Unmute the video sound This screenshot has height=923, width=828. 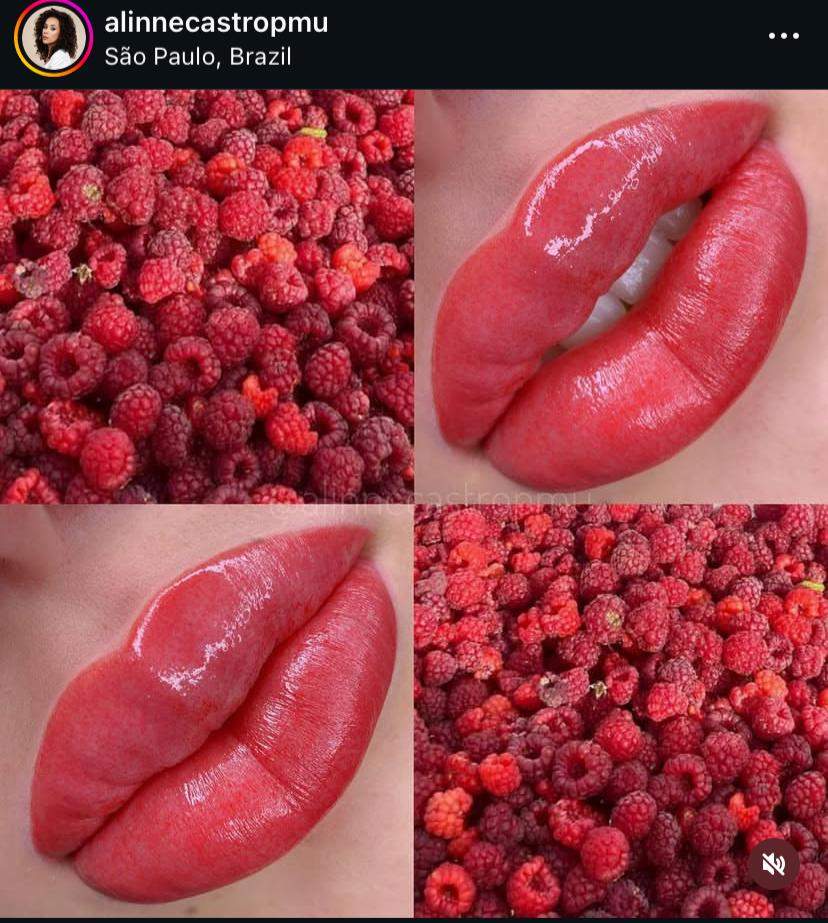pyautogui.click(x=774, y=864)
